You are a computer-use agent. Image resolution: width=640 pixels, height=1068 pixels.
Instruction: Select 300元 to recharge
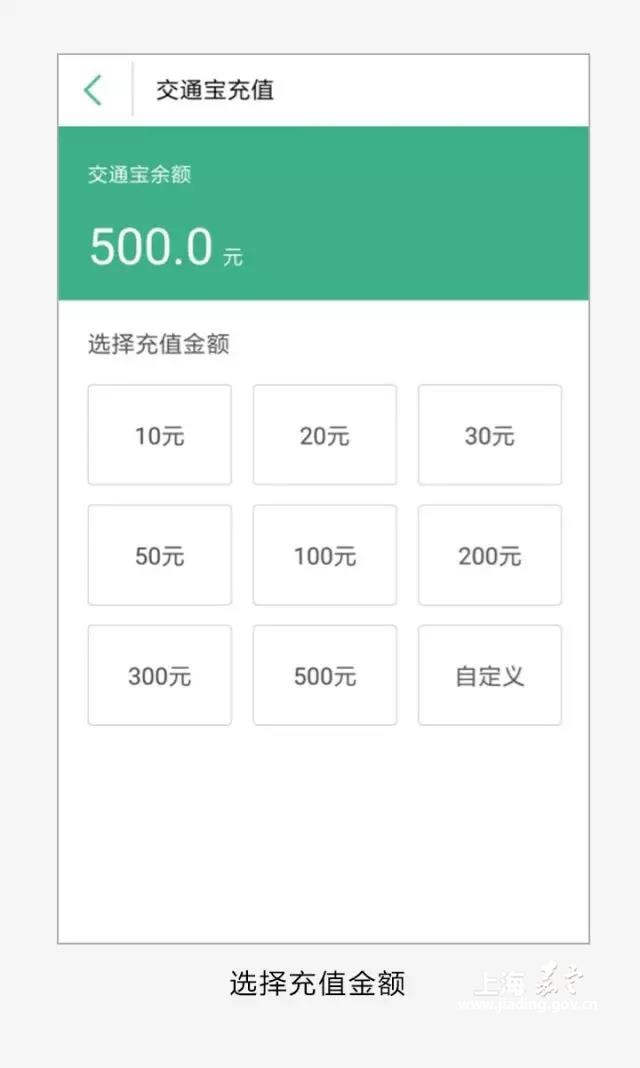tap(159, 675)
